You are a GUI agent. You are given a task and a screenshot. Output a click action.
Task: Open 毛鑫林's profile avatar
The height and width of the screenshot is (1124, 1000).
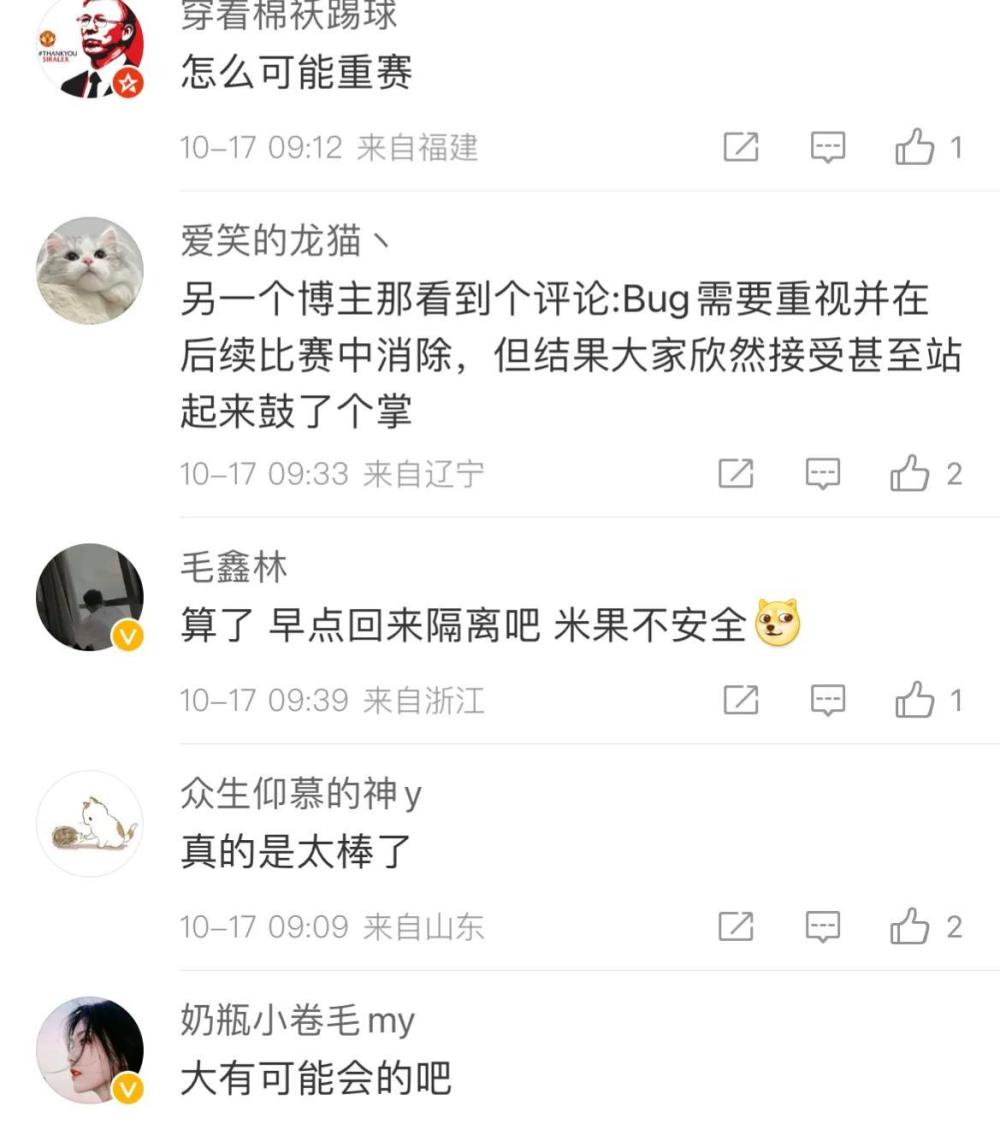click(x=90, y=597)
